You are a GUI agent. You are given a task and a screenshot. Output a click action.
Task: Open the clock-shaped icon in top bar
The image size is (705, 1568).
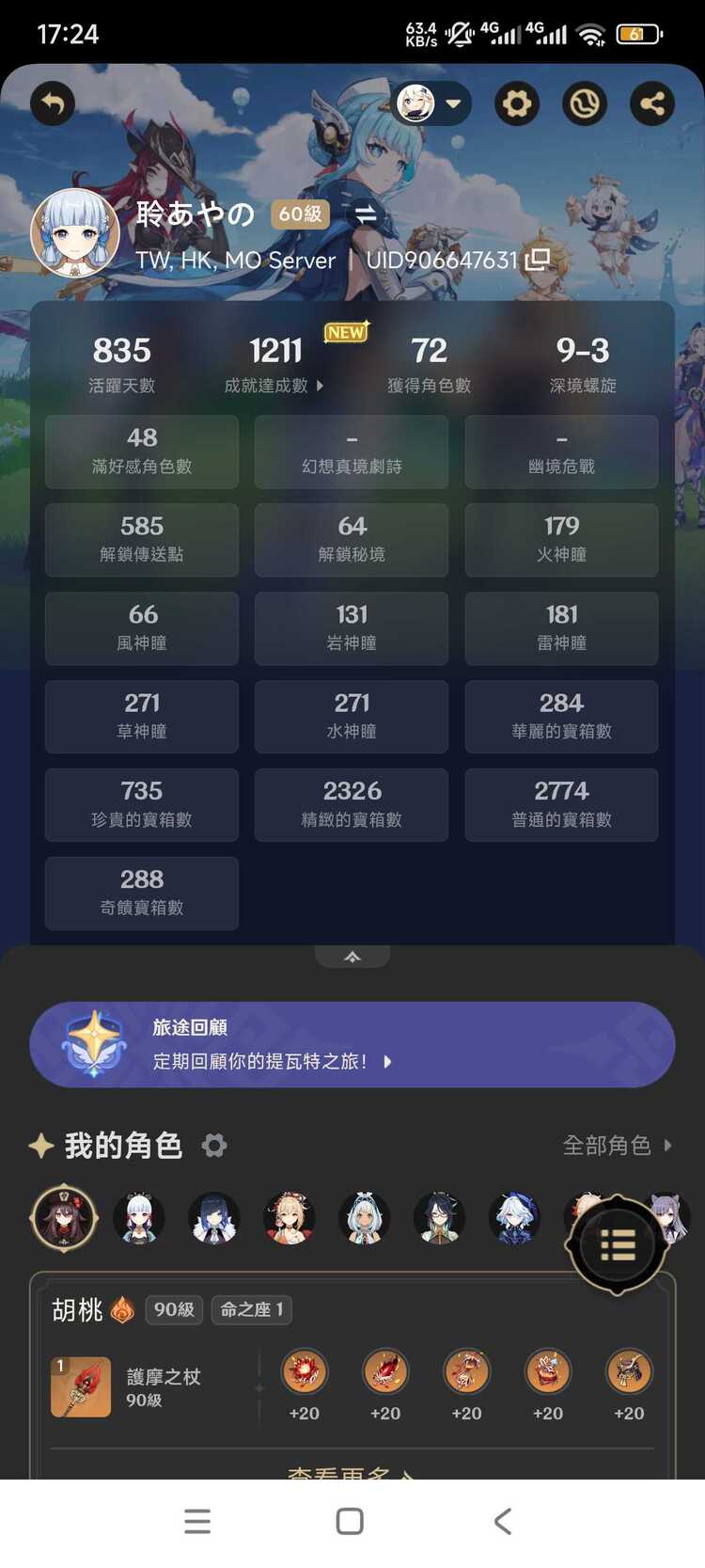585,103
